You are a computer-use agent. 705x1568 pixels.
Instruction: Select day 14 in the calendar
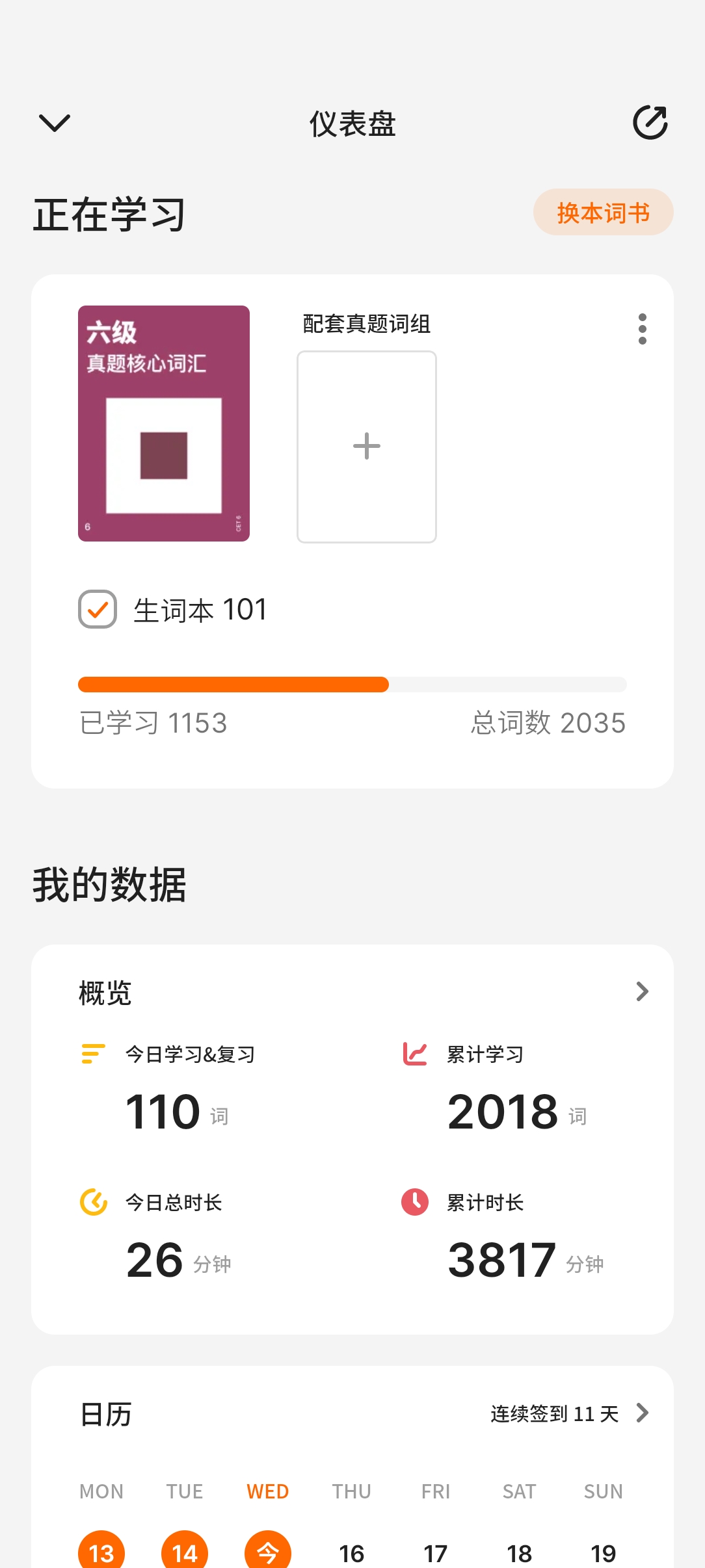point(185,1552)
